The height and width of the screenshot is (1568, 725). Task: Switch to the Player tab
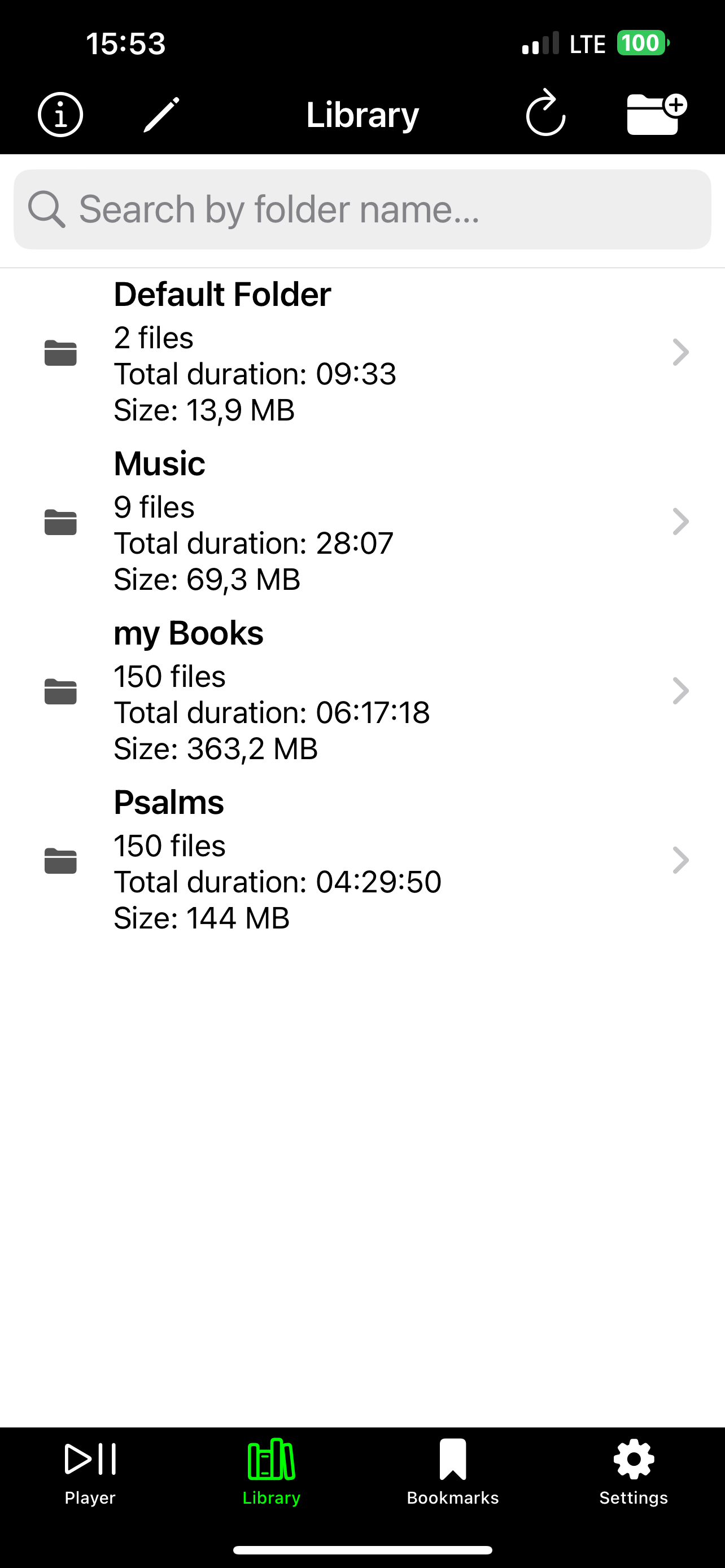pos(90,1472)
